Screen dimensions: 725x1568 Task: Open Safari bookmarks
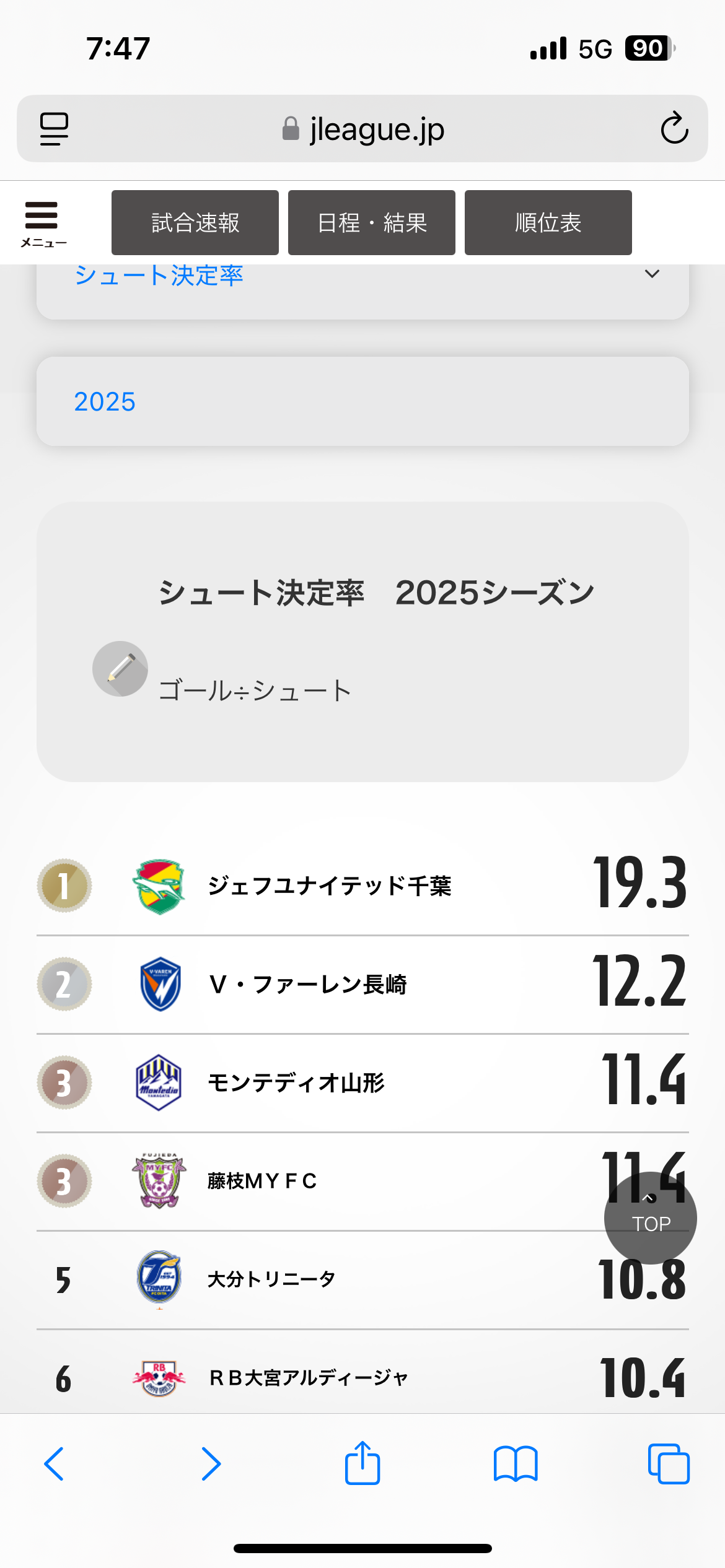click(x=516, y=1464)
